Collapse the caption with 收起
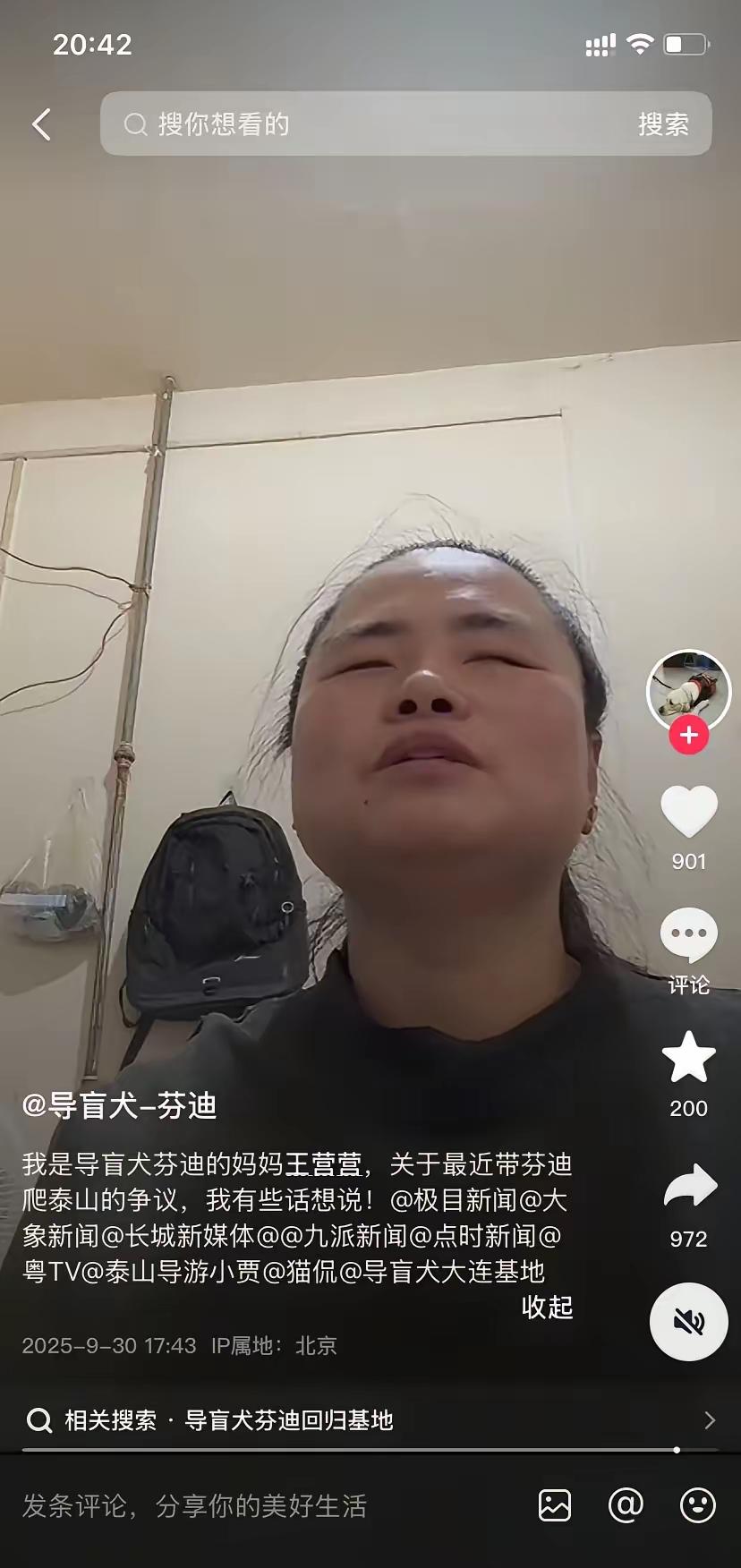The width and height of the screenshot is (741, 1568). 547,1307
